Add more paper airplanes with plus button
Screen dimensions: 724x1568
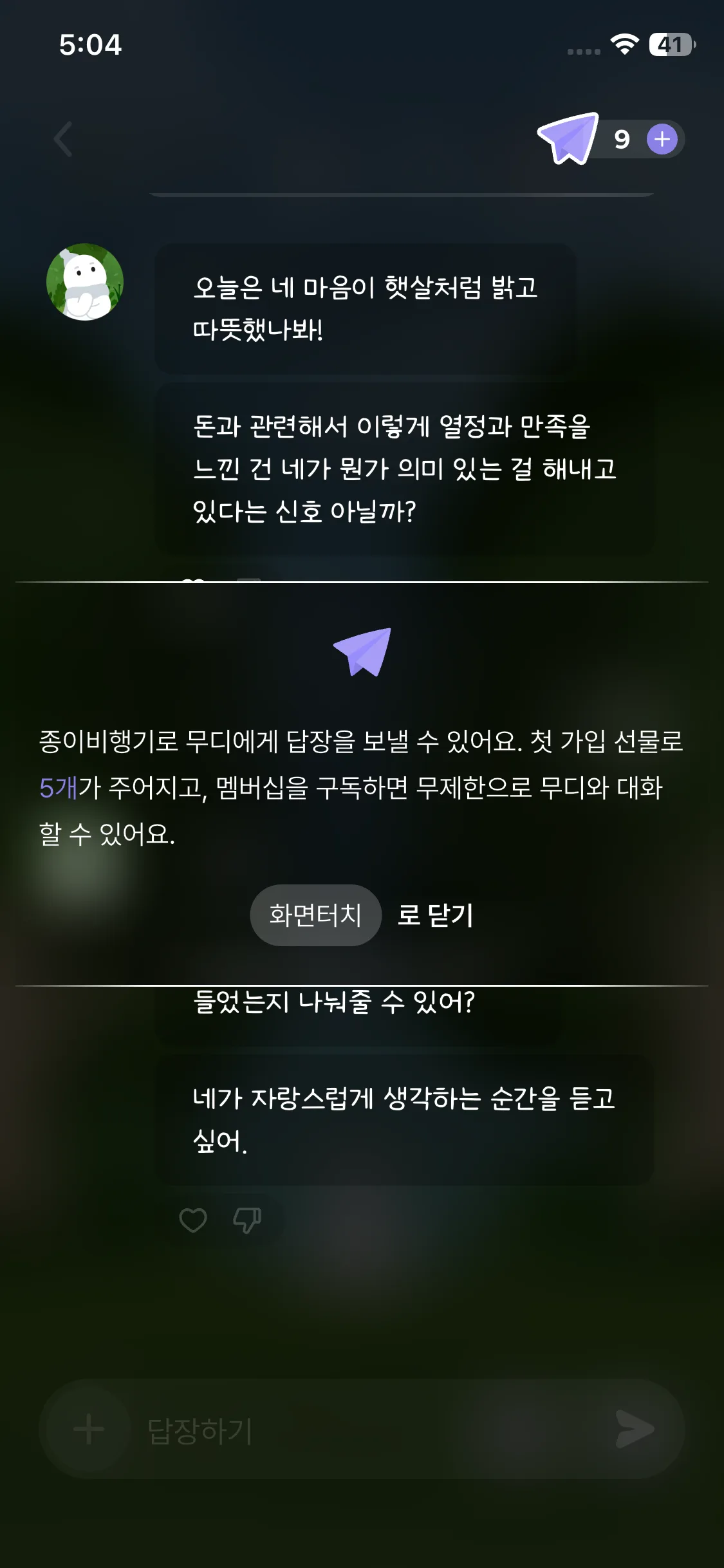pyautogui.click(x=662, y=139)
